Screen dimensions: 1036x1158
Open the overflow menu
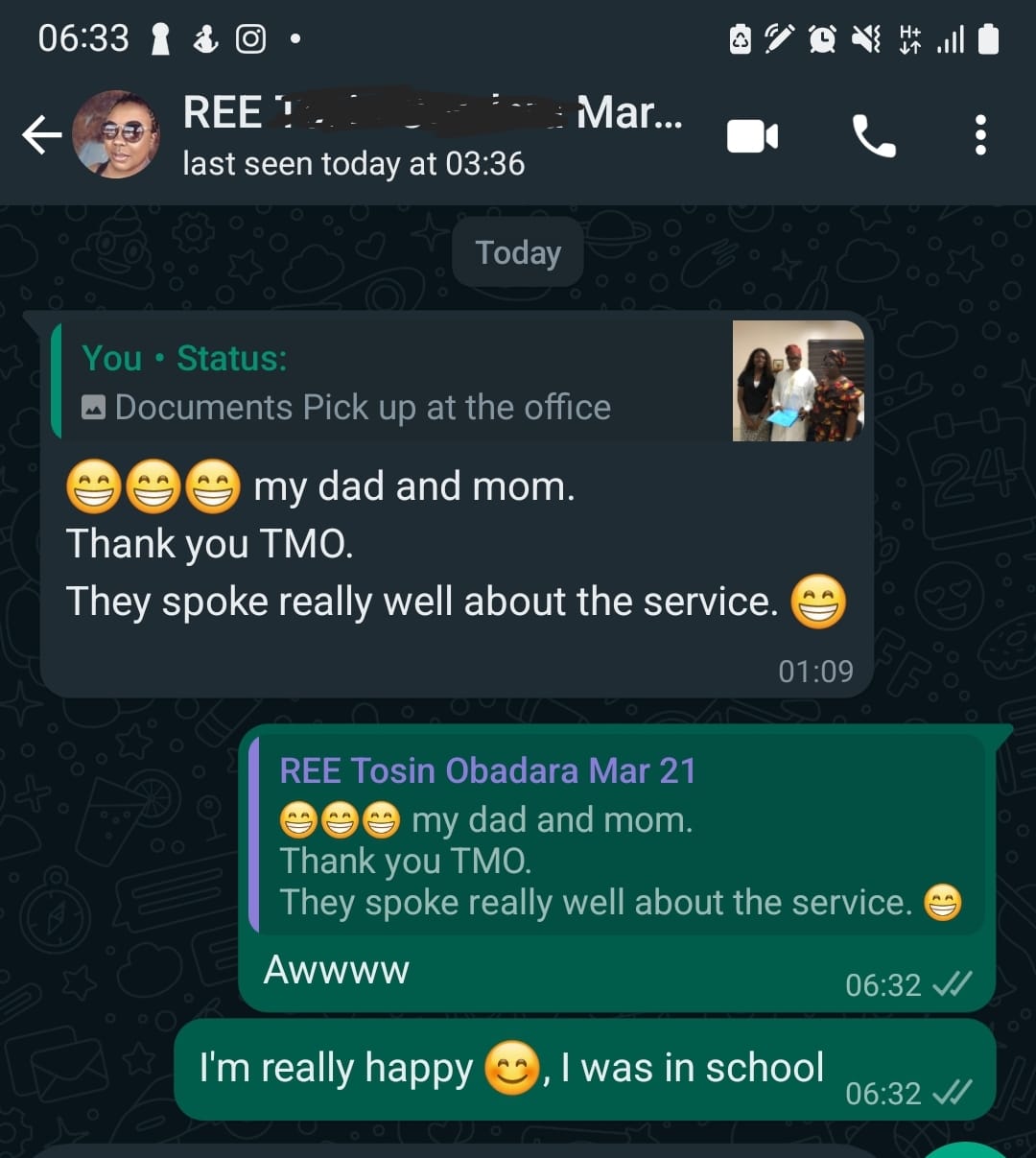979,135
